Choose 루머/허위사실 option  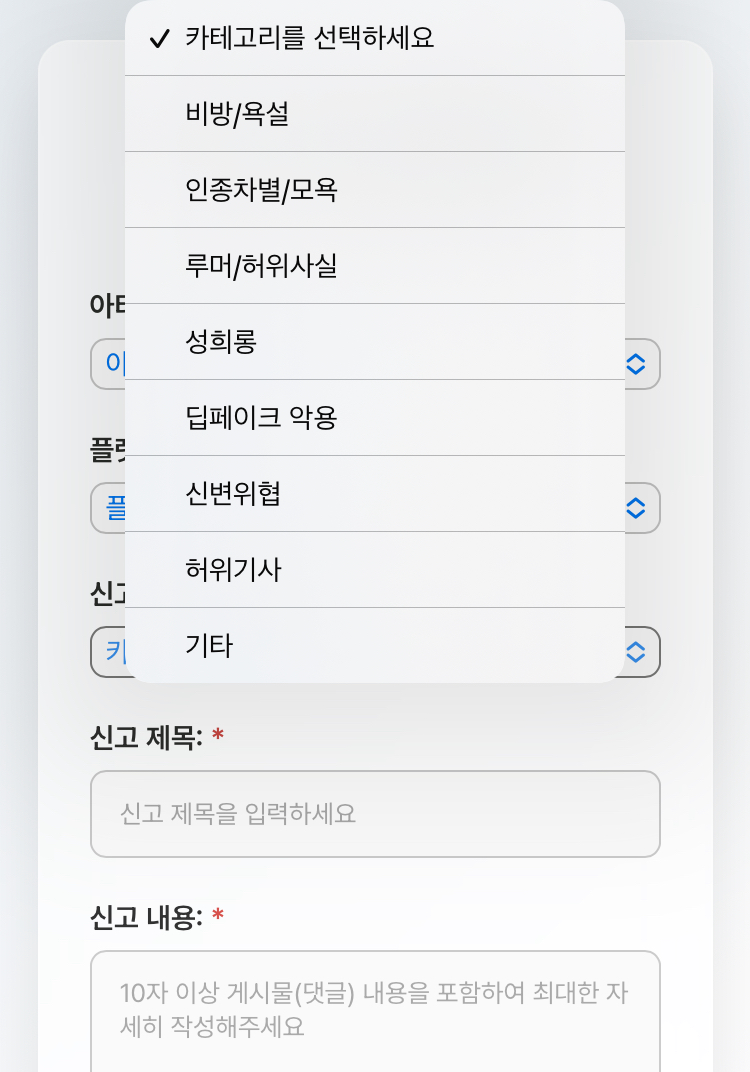tap(375, 265)
